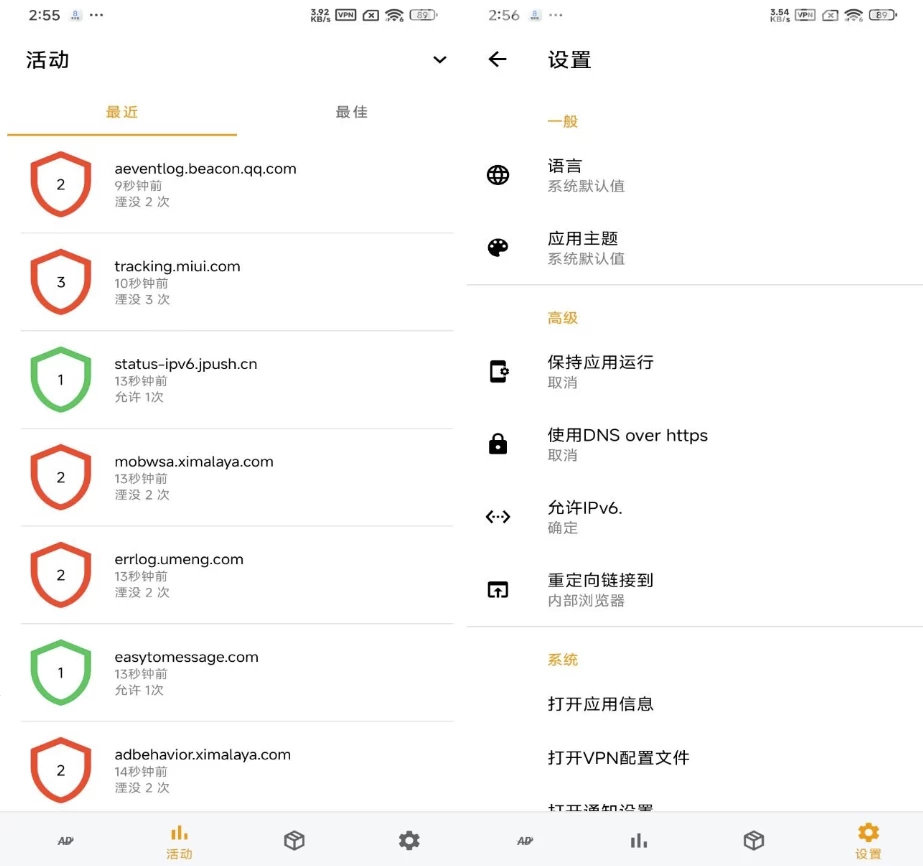The image size is (923, 866).
Task: Go back from the 设置 screen
Action: [x=497, y=60]
